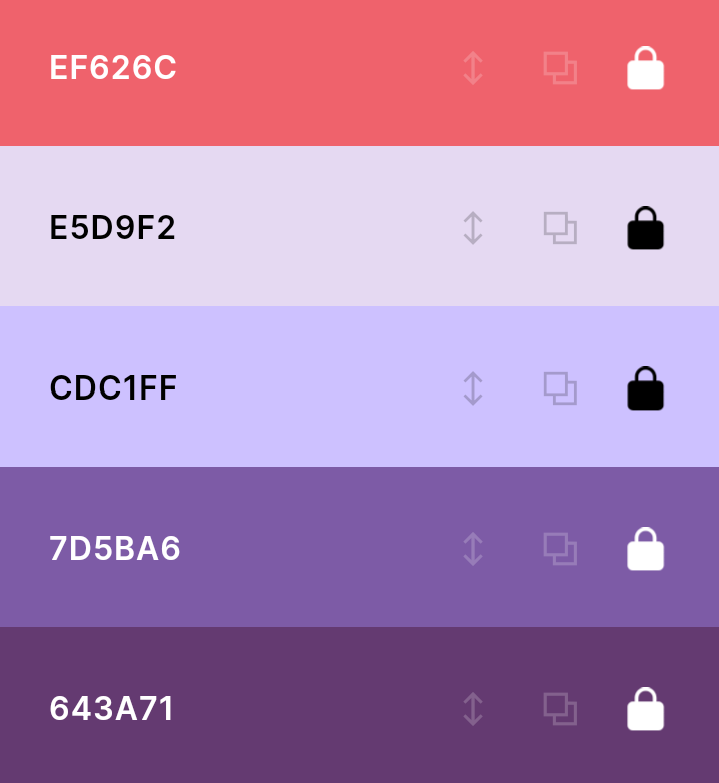
Task: Copy the EF626C hex code
Action: point(560,68)
